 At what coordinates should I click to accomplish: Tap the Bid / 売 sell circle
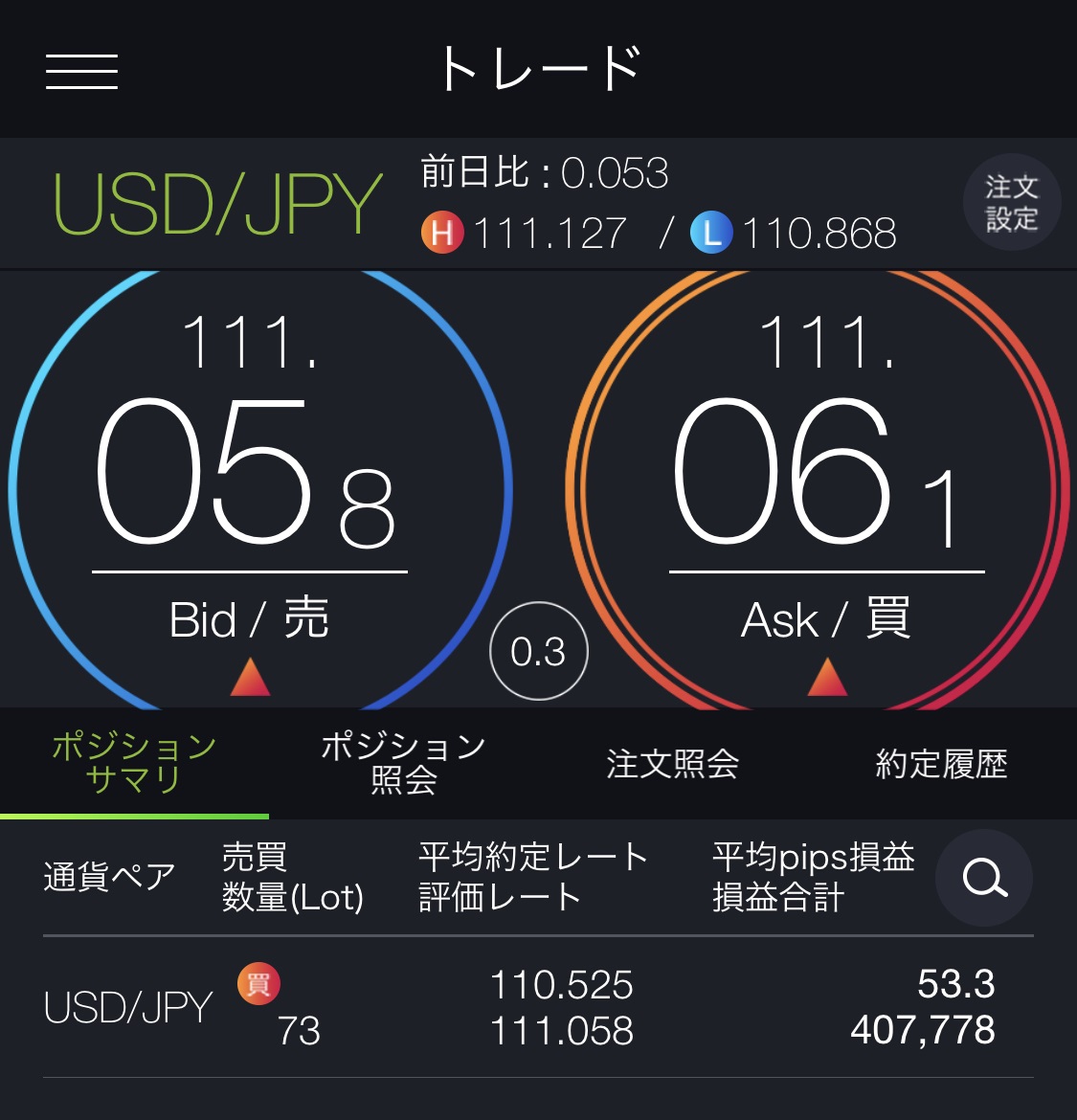pyautogui.click(x=251, y=490)
